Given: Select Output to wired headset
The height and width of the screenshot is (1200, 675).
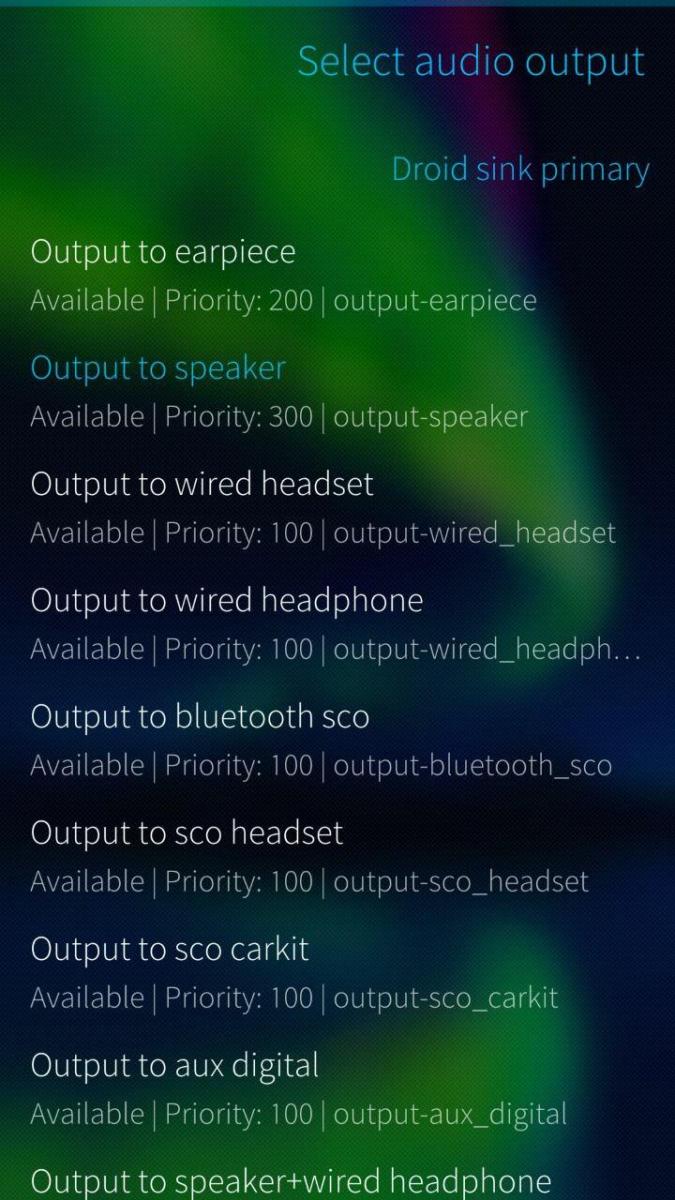Looking at the screenshot, I should (x=202, y=484).
